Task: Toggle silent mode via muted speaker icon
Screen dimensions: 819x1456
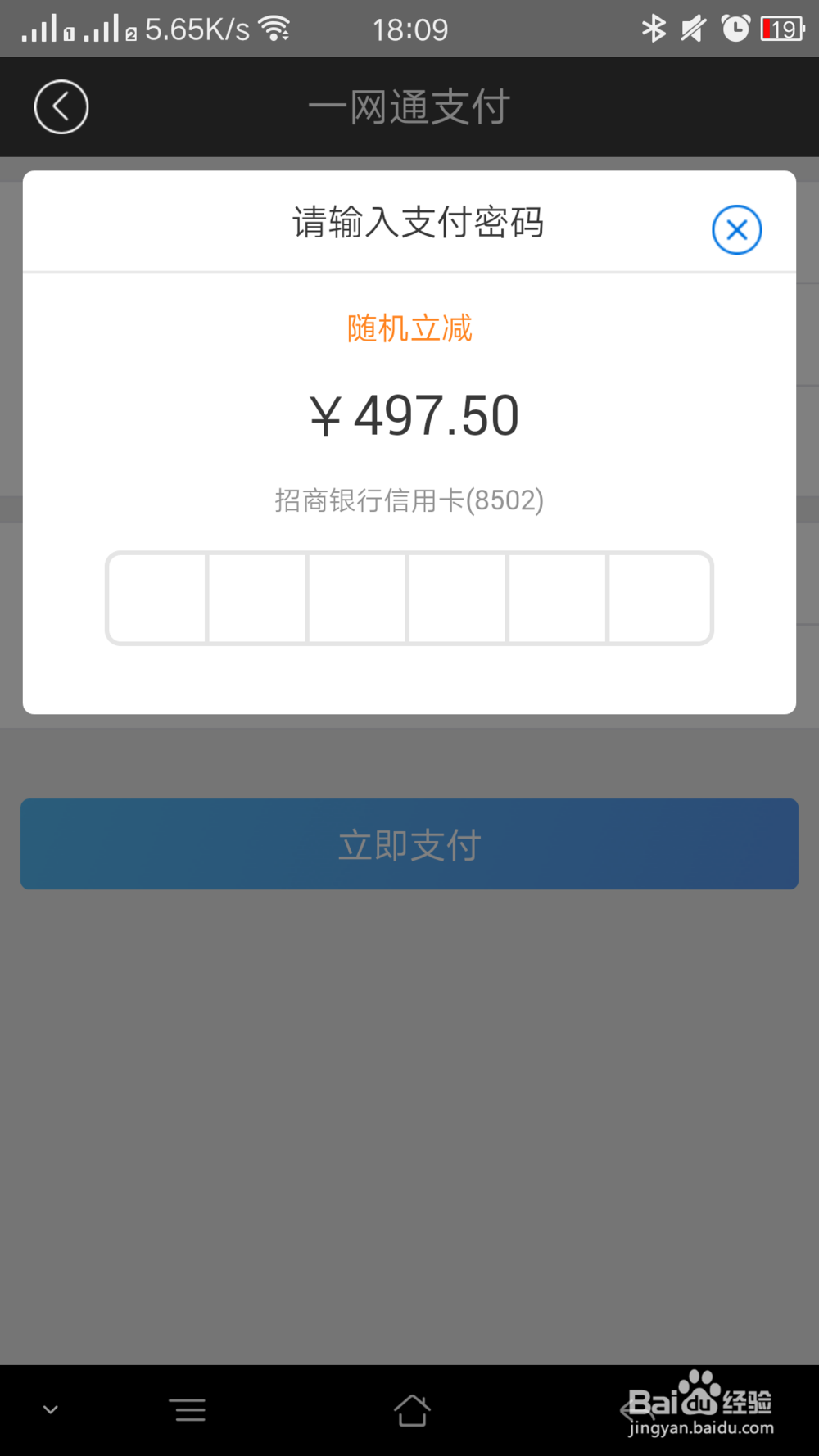Action: 693,28
